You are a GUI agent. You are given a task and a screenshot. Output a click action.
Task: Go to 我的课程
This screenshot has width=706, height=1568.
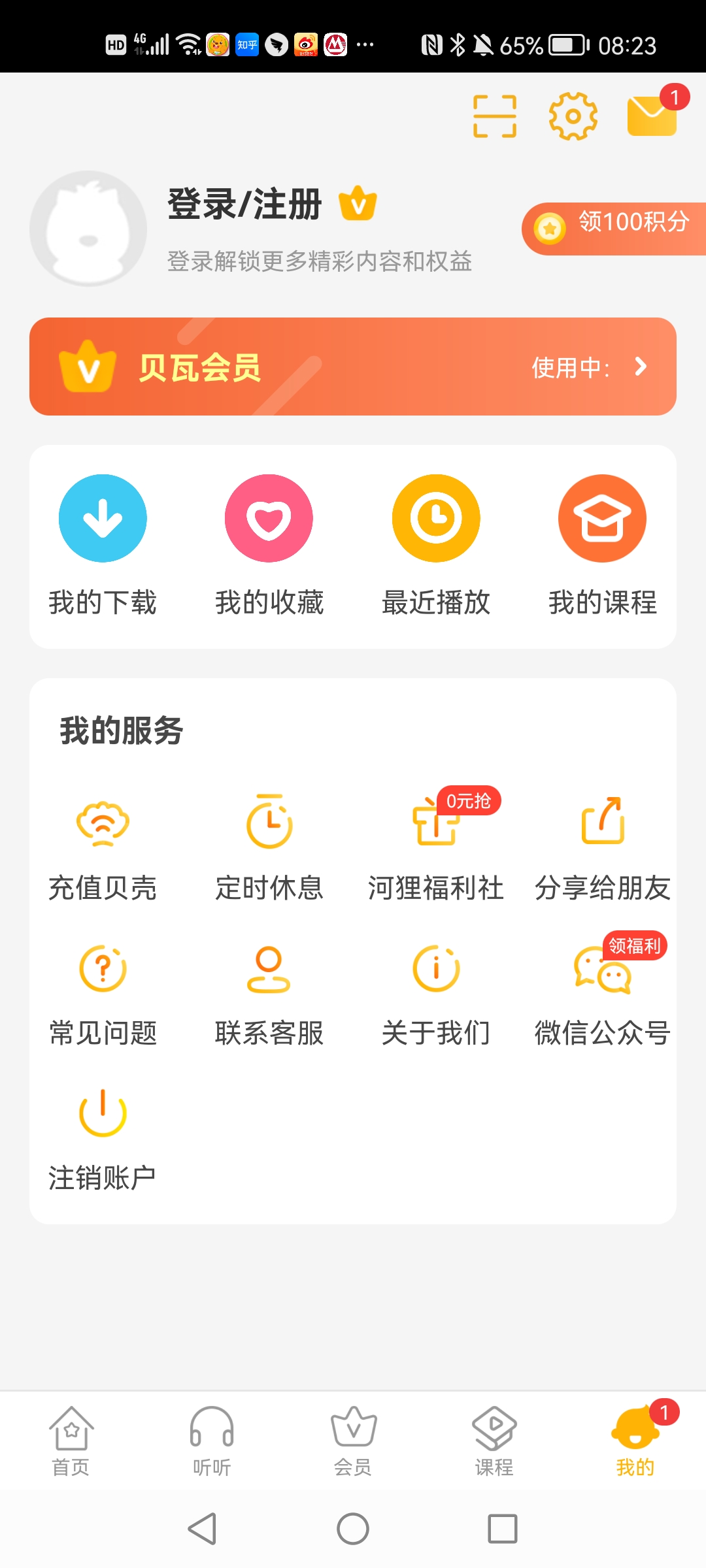point(602,544)
